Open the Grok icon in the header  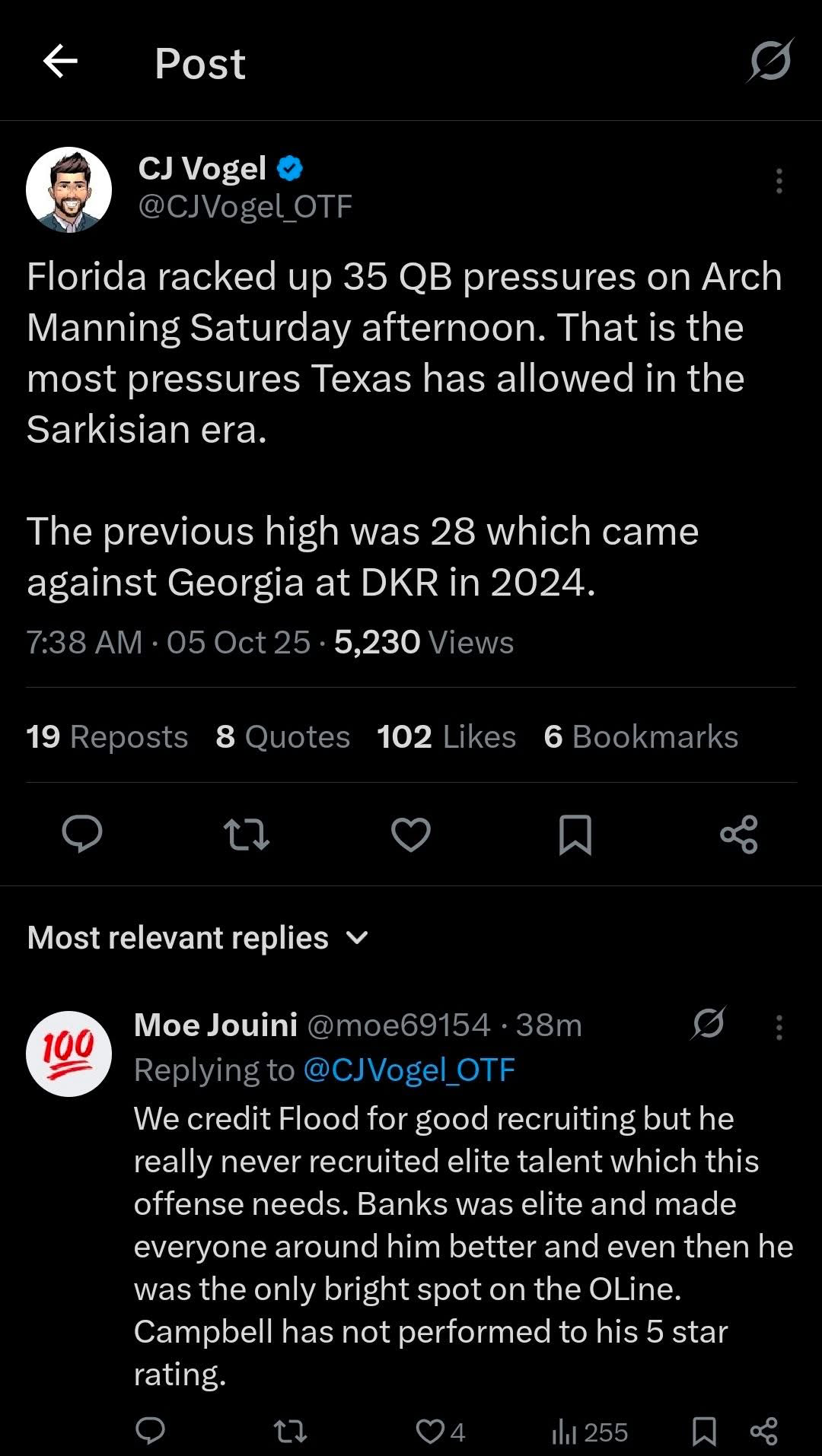click(x=770, y=61)
